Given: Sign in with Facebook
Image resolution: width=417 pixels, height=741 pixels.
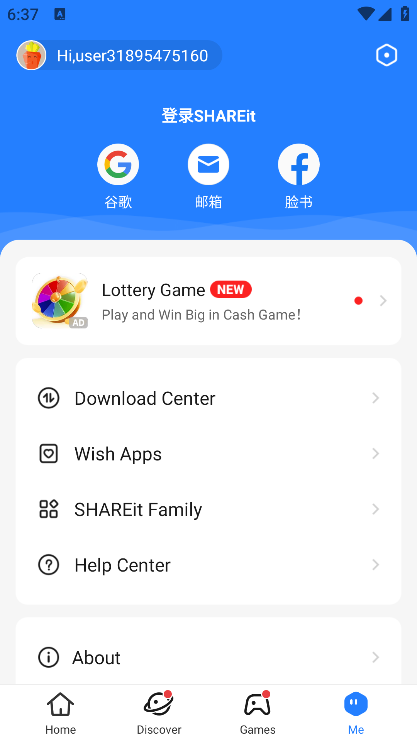Looking at the screenshot, I should (x=298, y=176).
